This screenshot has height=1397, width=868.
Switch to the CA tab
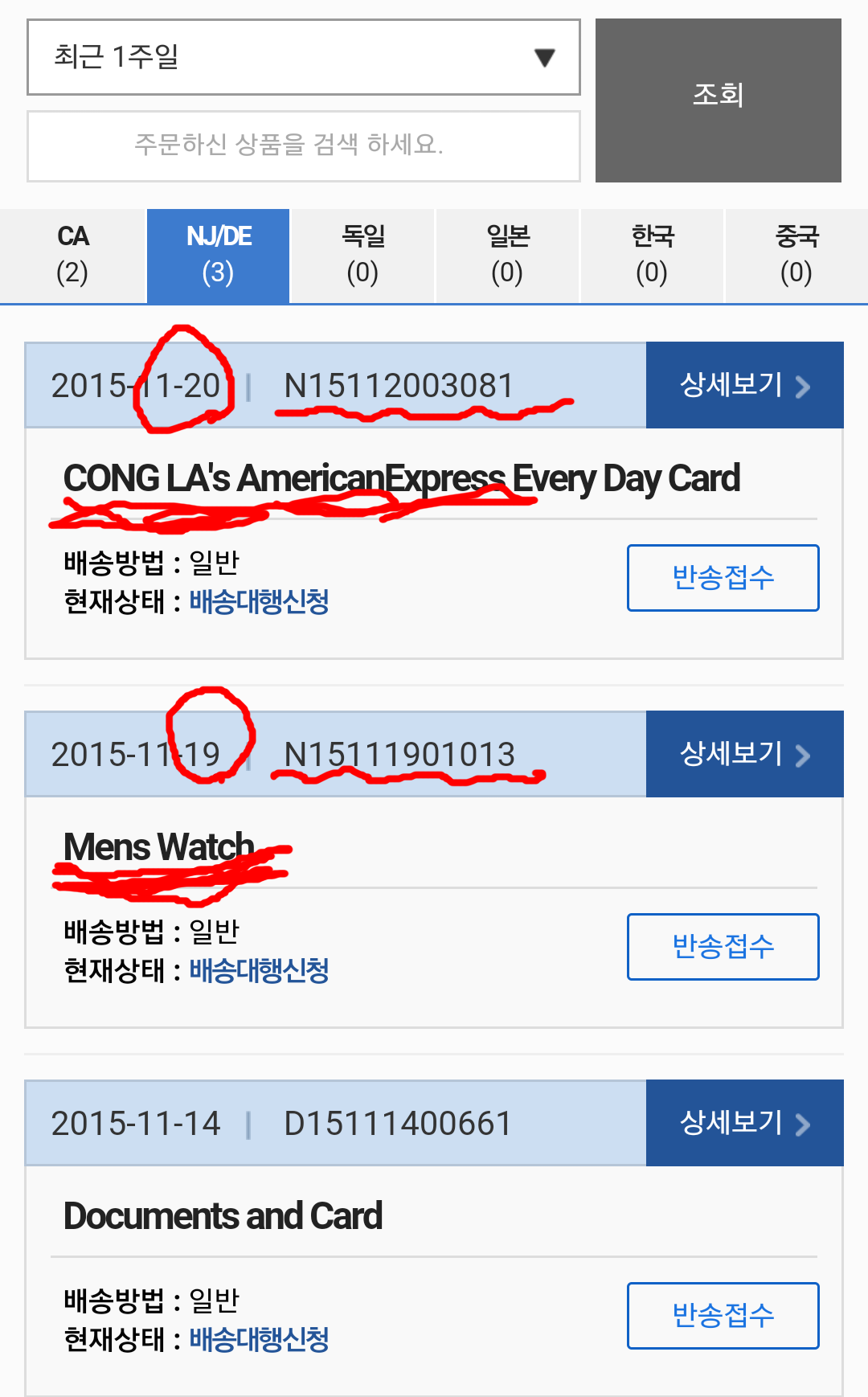point(72,255)
